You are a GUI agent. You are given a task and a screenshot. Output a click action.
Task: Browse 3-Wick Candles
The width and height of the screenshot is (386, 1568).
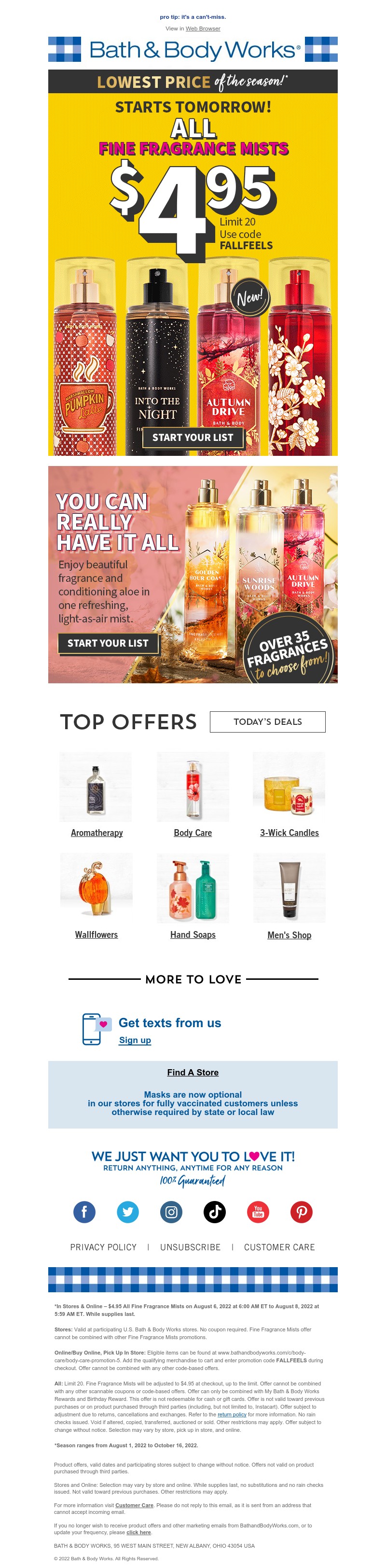tap(289, 832)
